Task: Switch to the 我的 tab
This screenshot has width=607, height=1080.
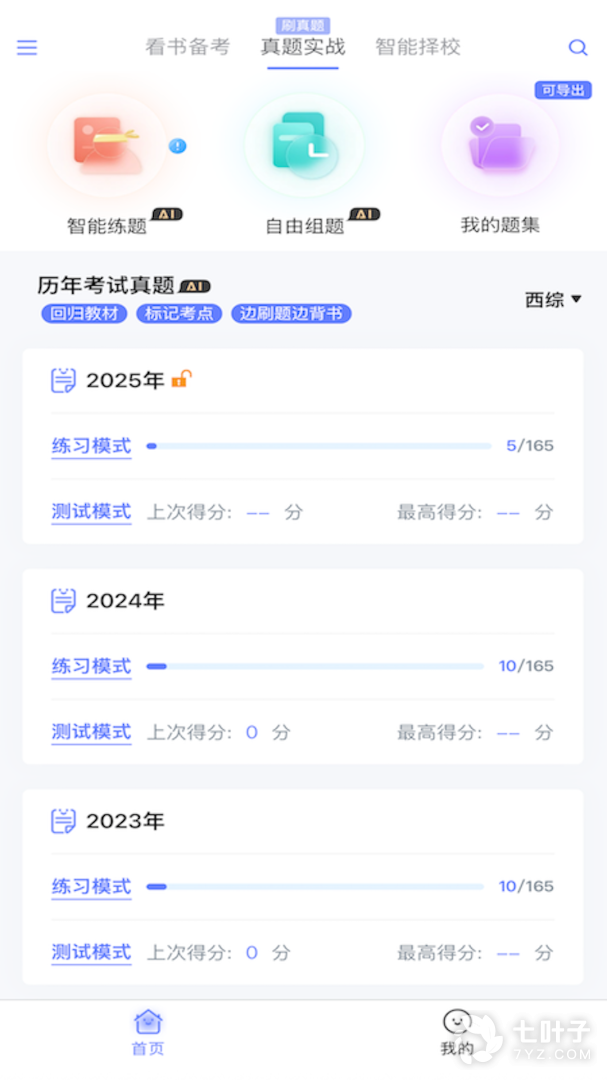Action: point(457,1033)
